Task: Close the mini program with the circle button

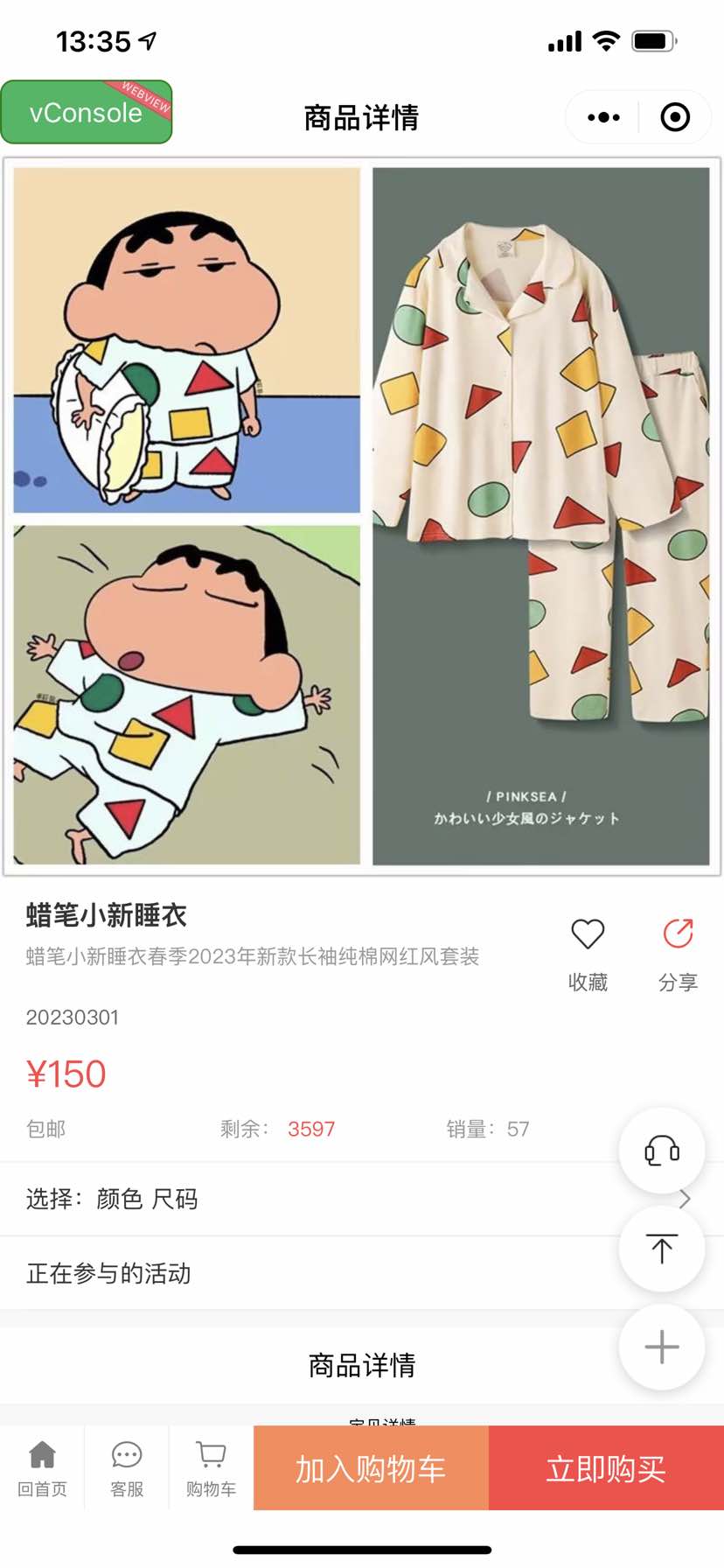Action: coord(675,117)
